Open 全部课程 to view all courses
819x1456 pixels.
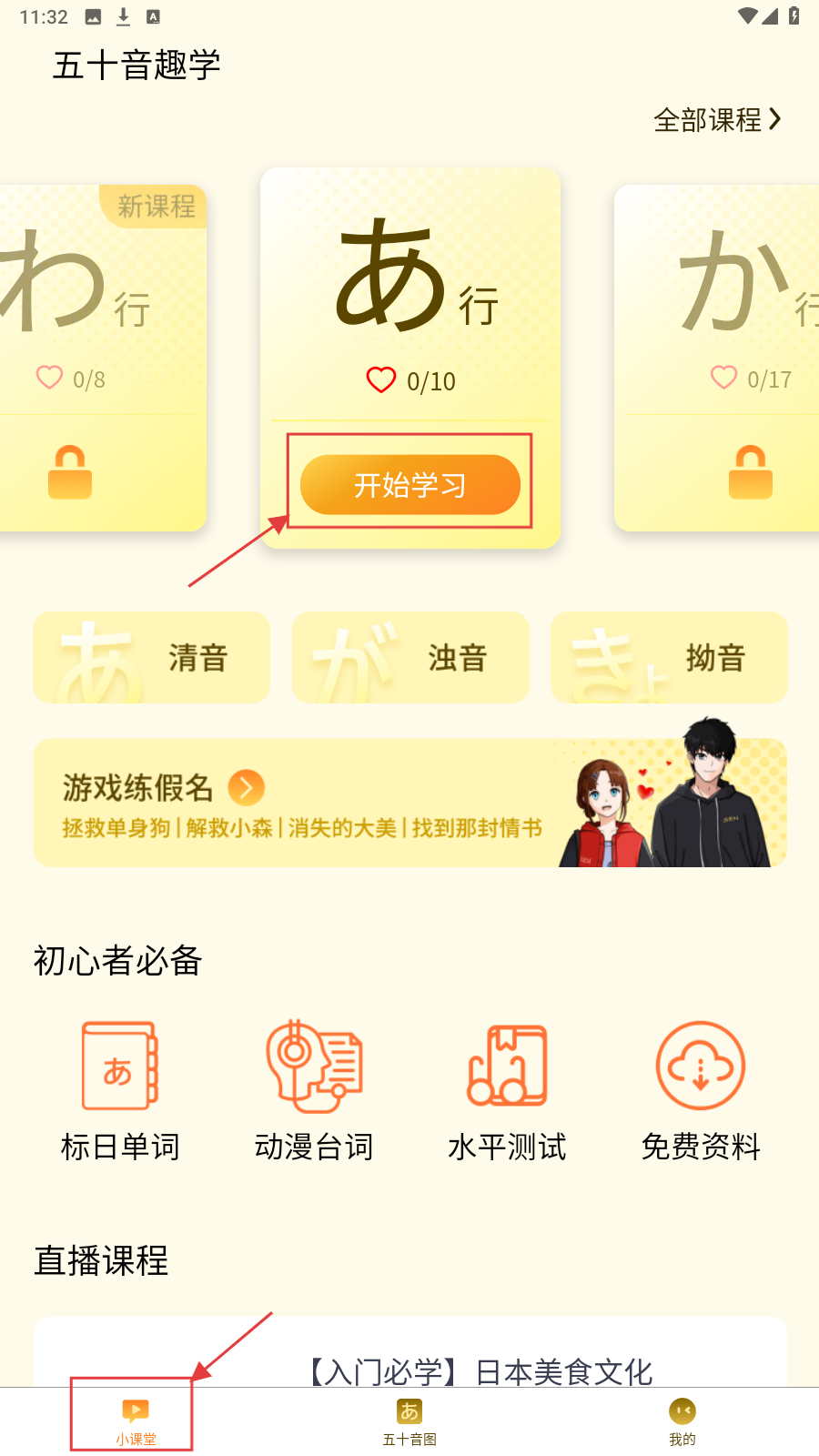point(717,119)
